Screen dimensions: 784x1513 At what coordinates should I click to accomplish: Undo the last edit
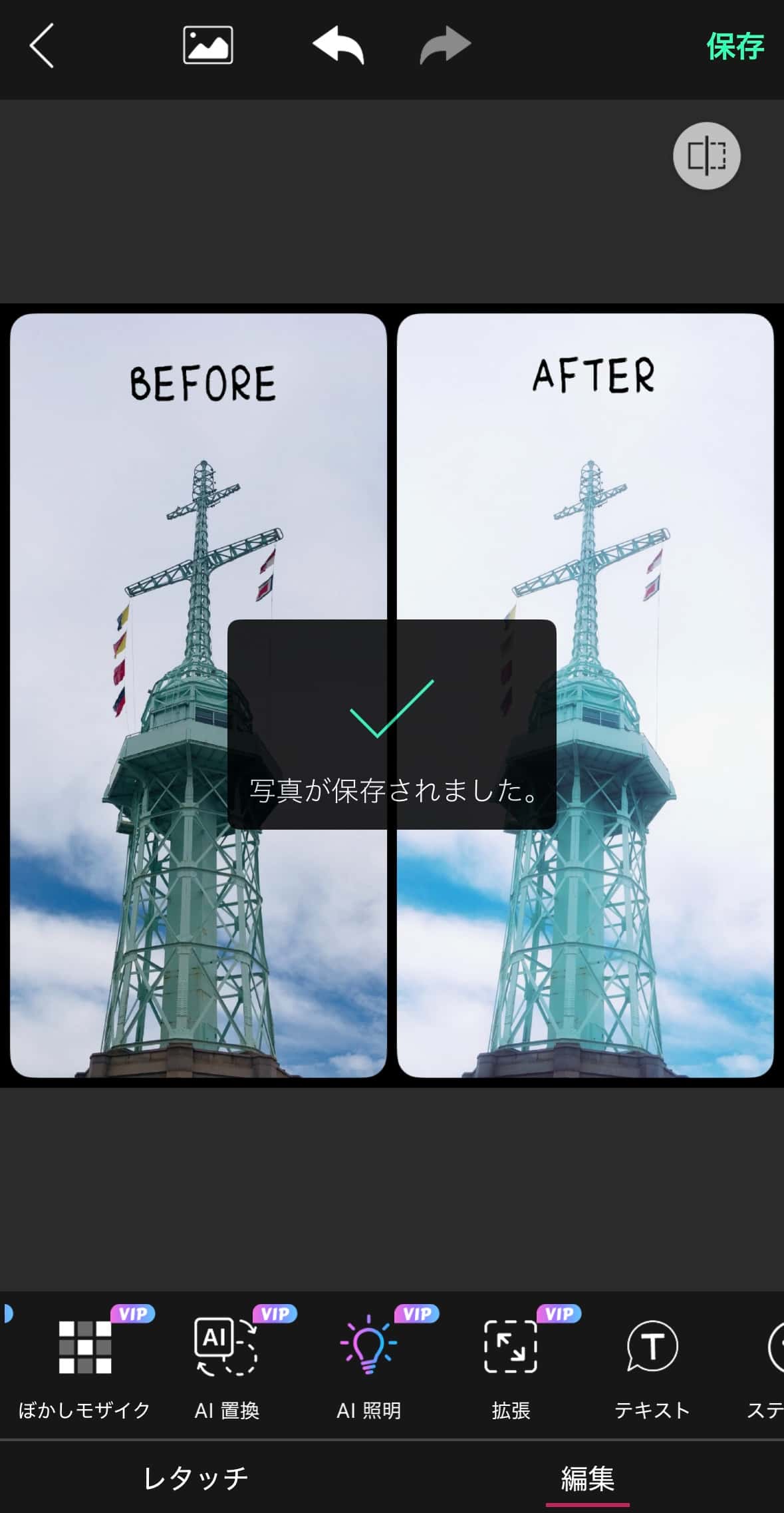click(x=338, y=46)
